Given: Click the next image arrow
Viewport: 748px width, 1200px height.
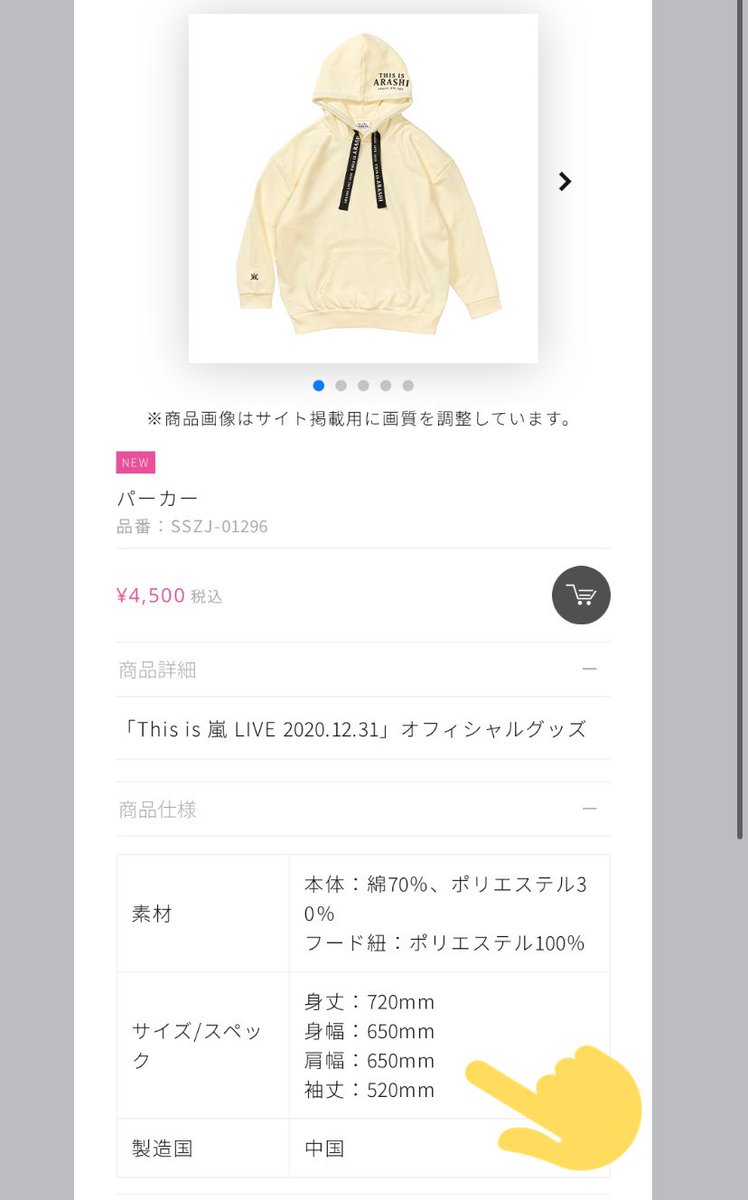Looking at the screenshot, I should click(x=564, y=181).
